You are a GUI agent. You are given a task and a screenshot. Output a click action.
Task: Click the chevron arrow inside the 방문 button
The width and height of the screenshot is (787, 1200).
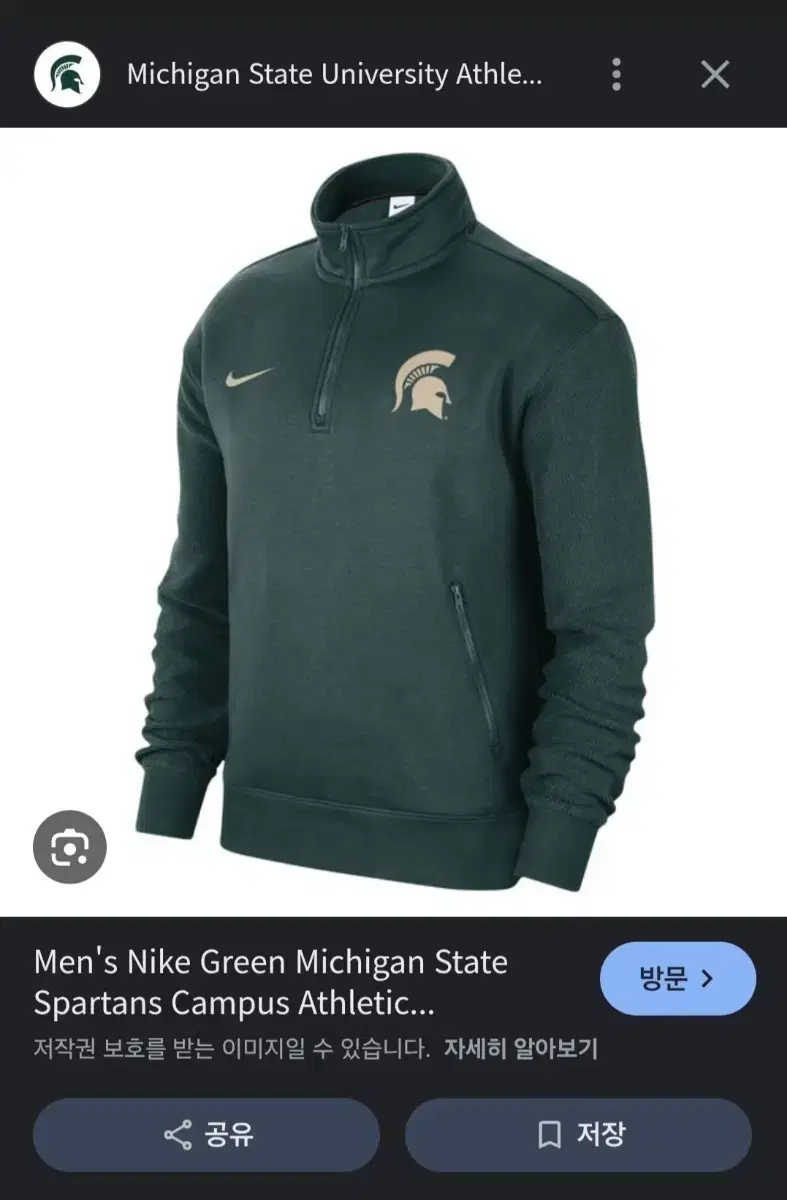[x=707, y=979]
